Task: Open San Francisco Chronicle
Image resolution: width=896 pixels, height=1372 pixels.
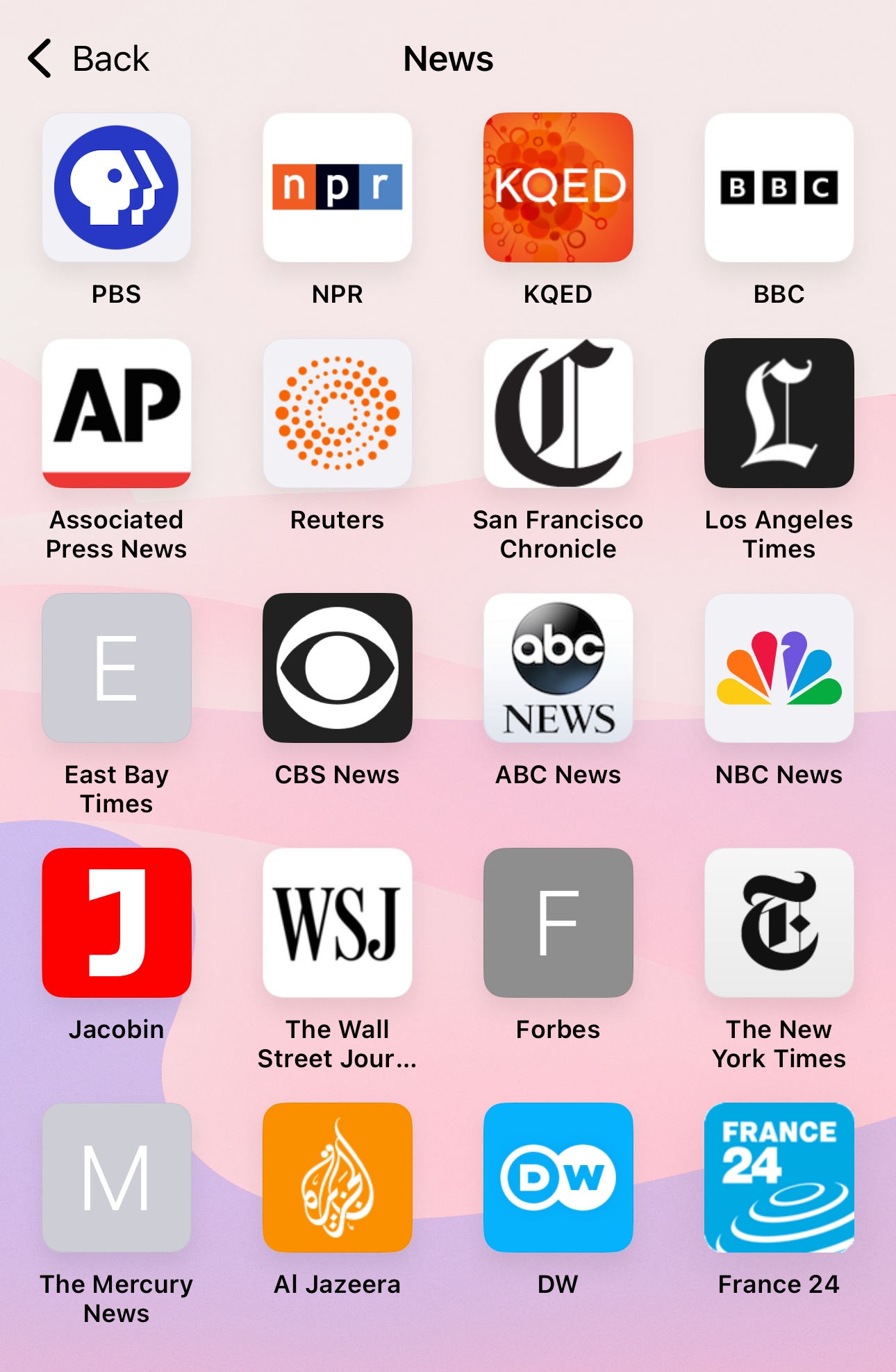Action: click(x=558, y=413)
